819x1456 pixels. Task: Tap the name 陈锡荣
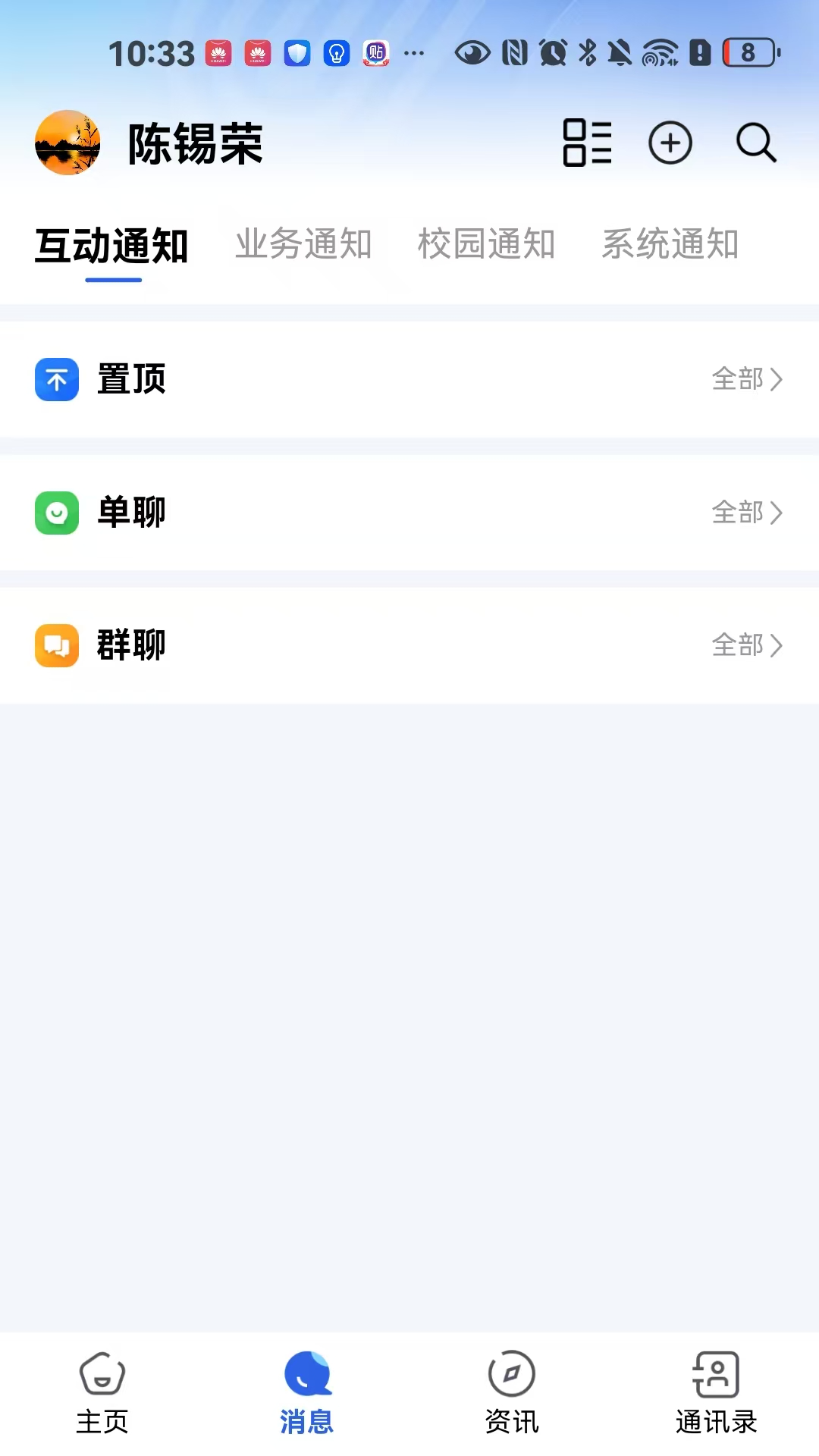(x=195, y=143)
